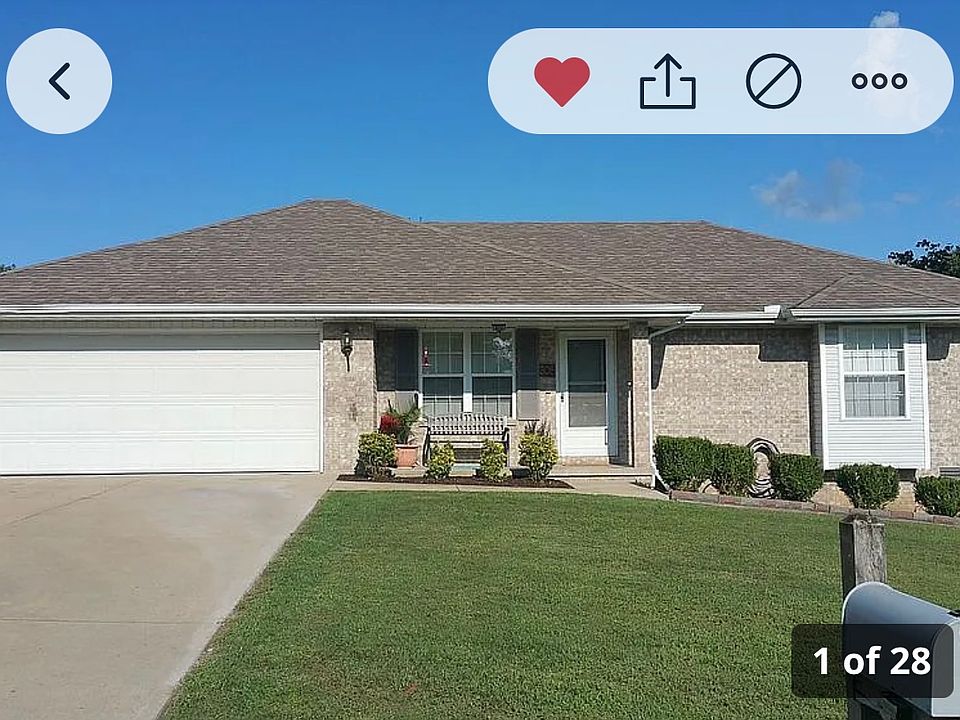Screen dimensions: 960x720
Task: Open the house photo full screen
Action: tap(480, 400)
